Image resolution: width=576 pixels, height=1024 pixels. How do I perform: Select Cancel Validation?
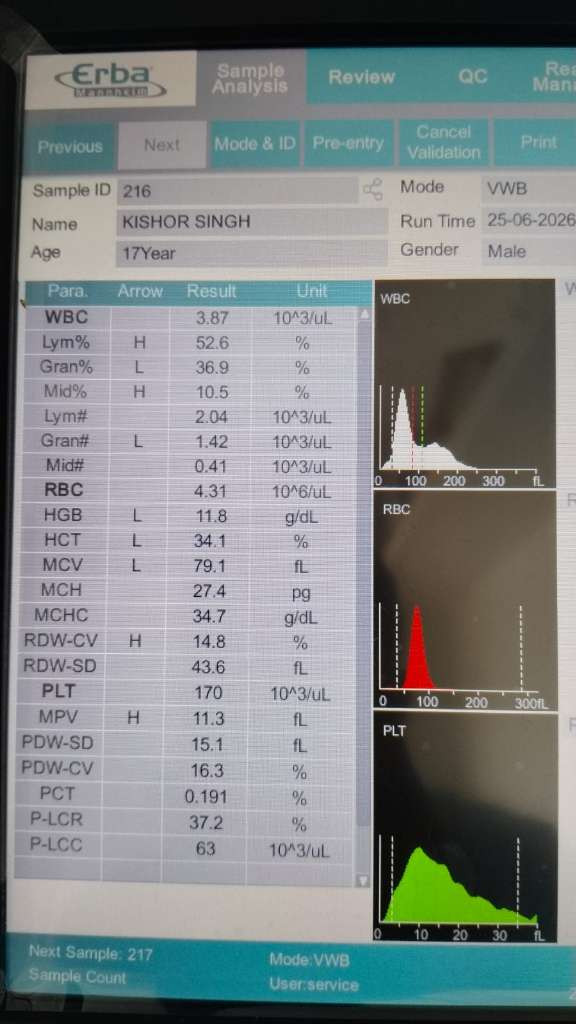(443, 142)
